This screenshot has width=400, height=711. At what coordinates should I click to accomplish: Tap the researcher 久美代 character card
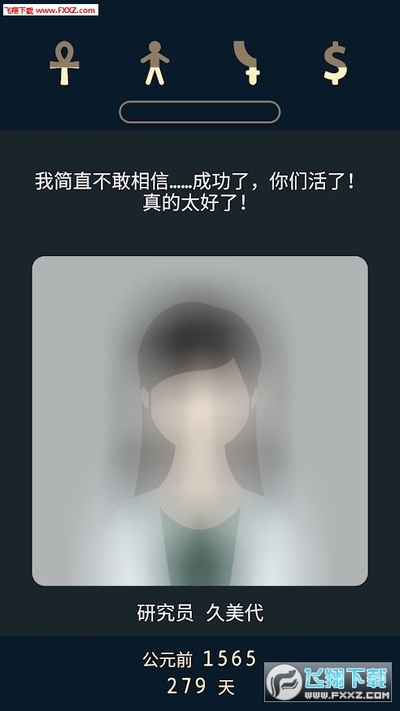200,421
